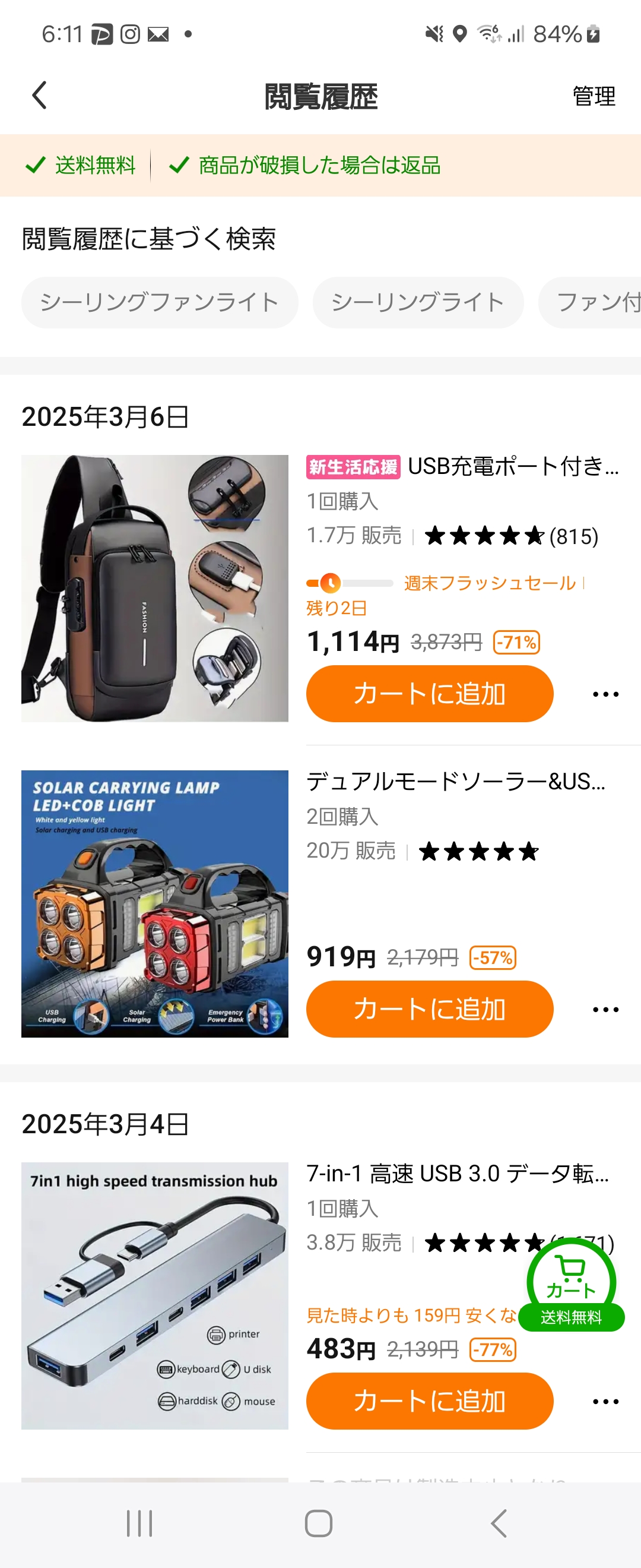Open 管理 to manage browsing history

click(594, 96)
